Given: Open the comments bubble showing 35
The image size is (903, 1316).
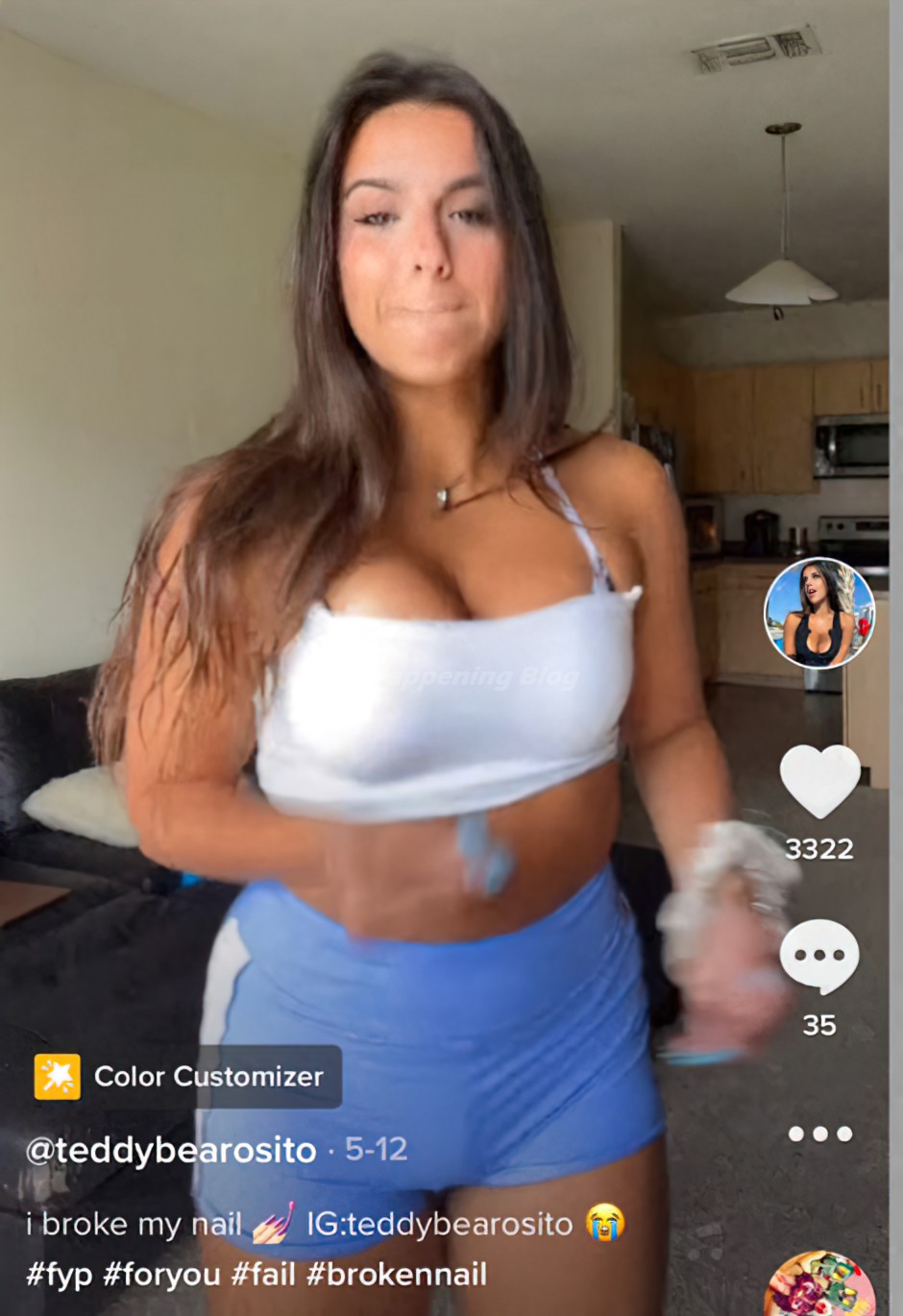Looking at the screenshot, I should pyautogui.click(x=819, y=956).
